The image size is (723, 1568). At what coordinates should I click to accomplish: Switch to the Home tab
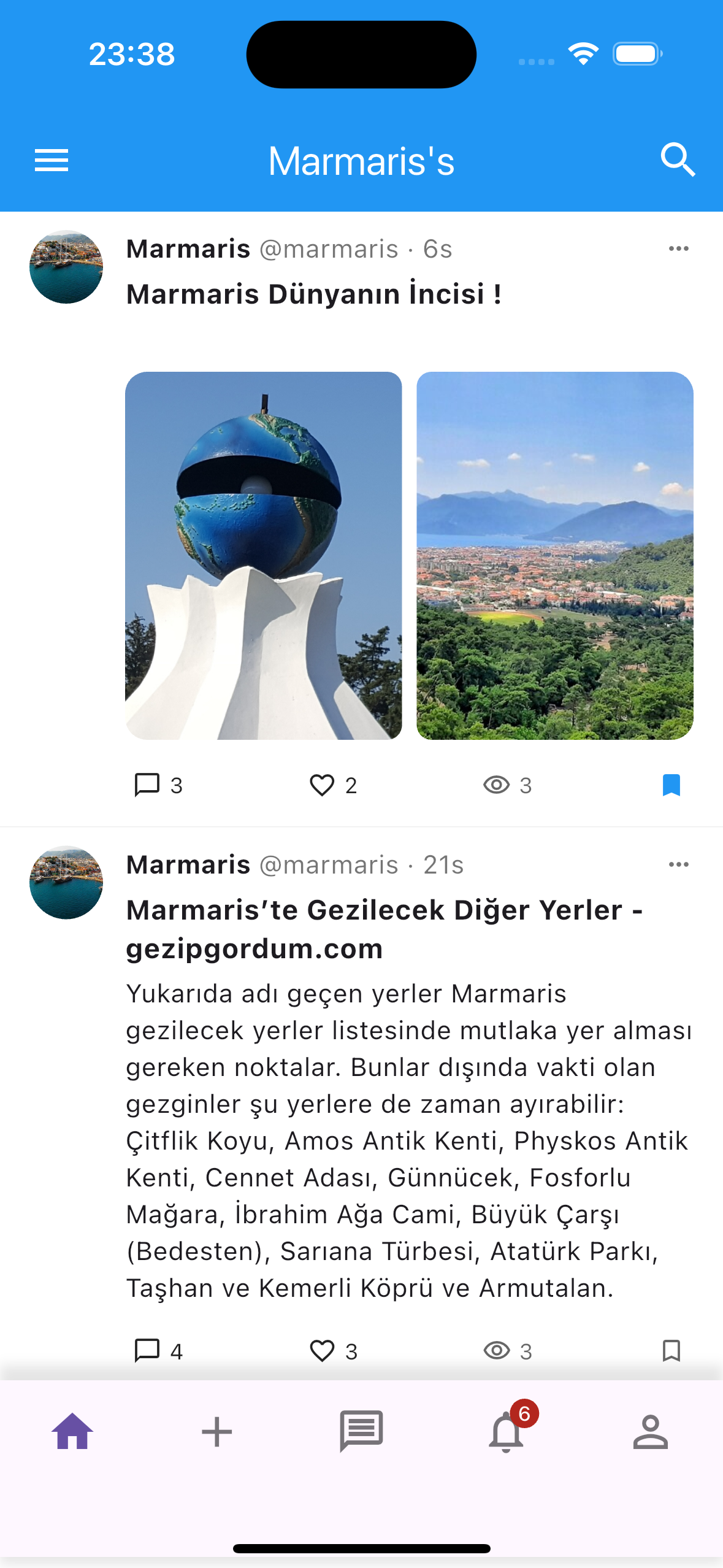coord(72,1432)
